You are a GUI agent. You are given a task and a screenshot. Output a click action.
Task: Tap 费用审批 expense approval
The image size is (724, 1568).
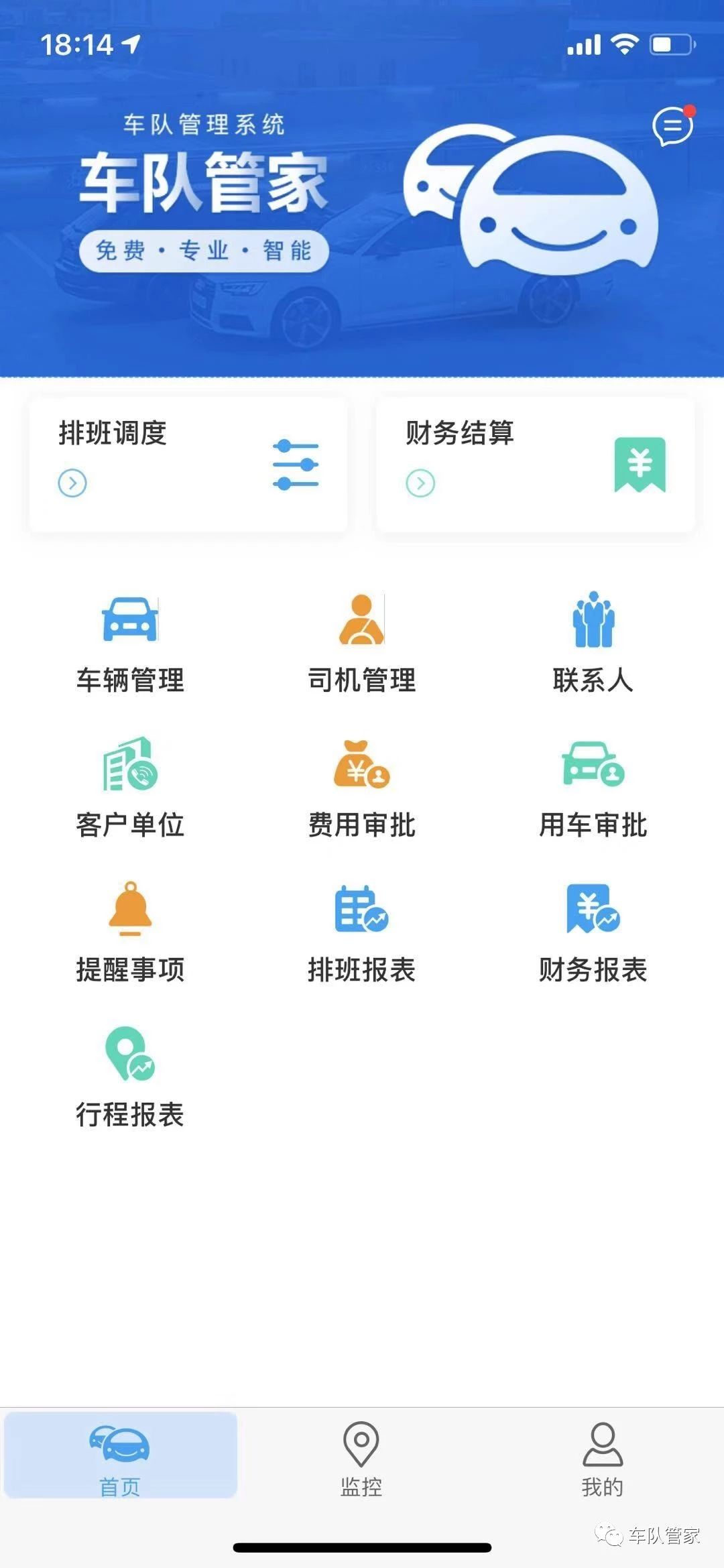click(x=361, y=788)
